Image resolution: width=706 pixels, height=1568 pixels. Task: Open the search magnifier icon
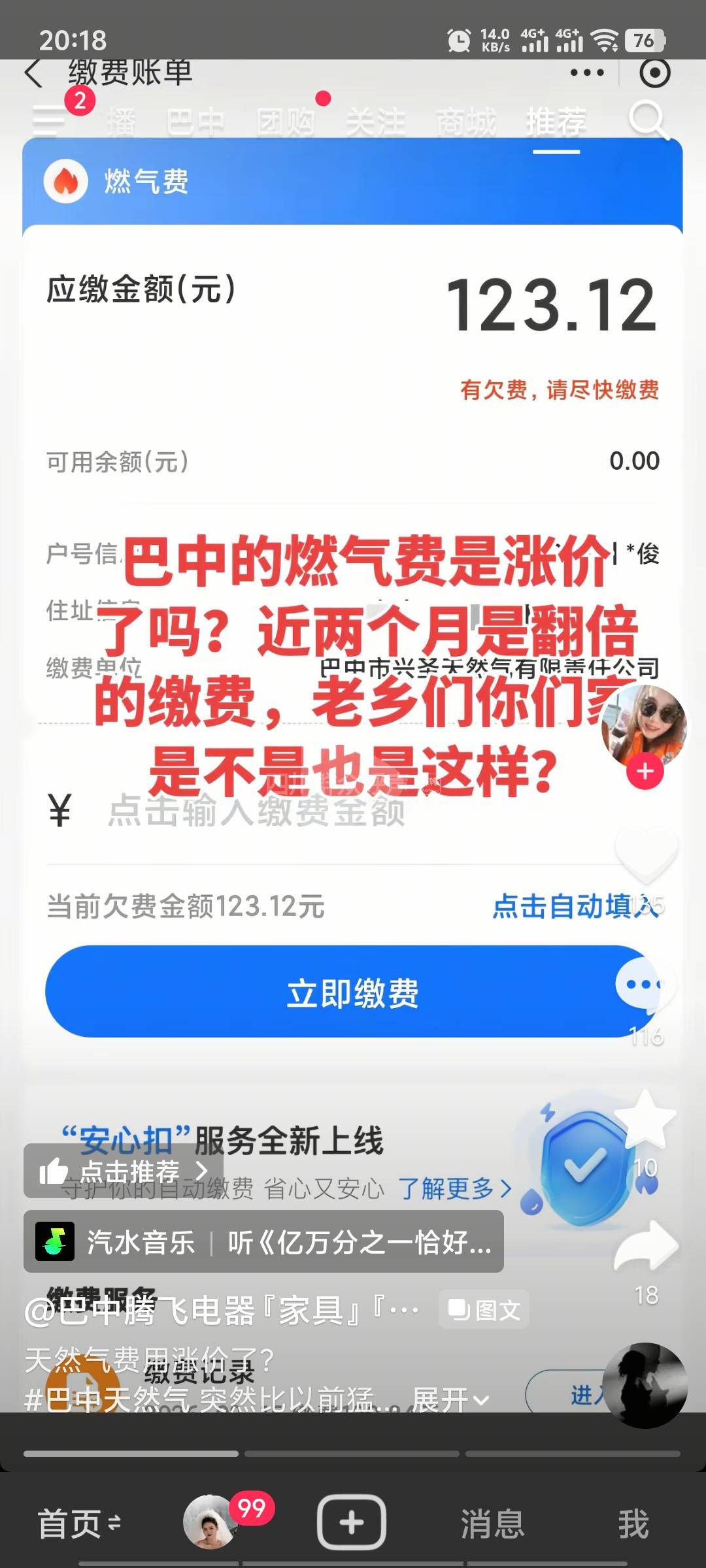pos(648,120)
